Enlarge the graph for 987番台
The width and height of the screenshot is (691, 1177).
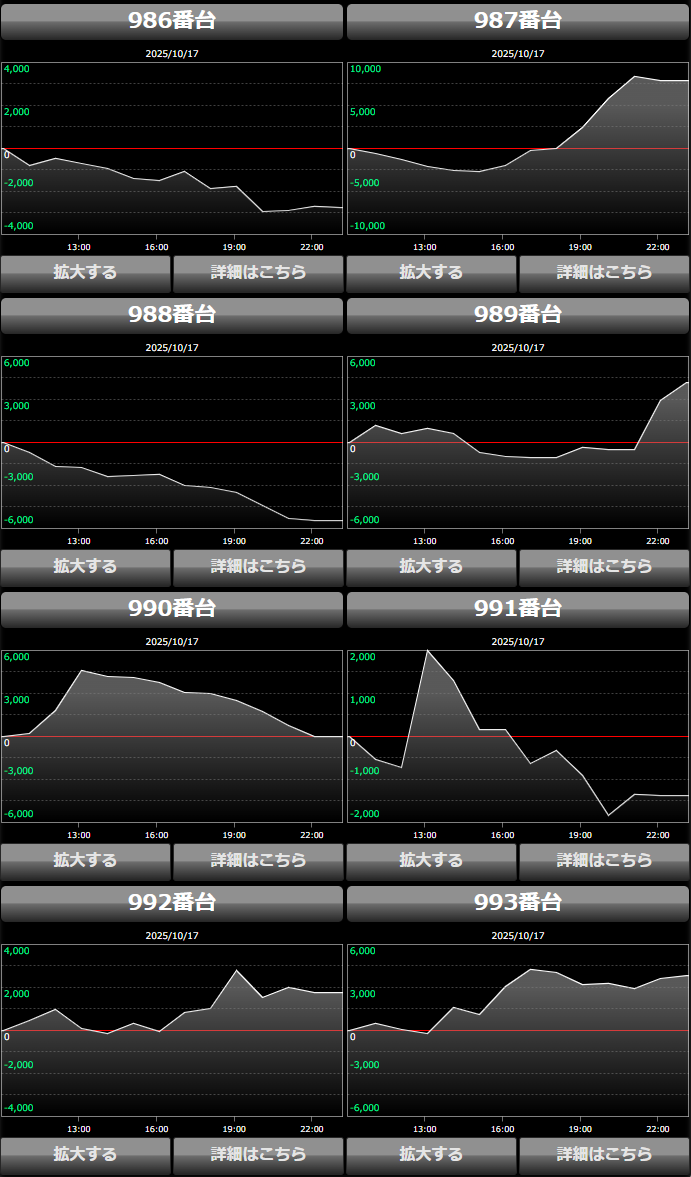coord(432,272)
